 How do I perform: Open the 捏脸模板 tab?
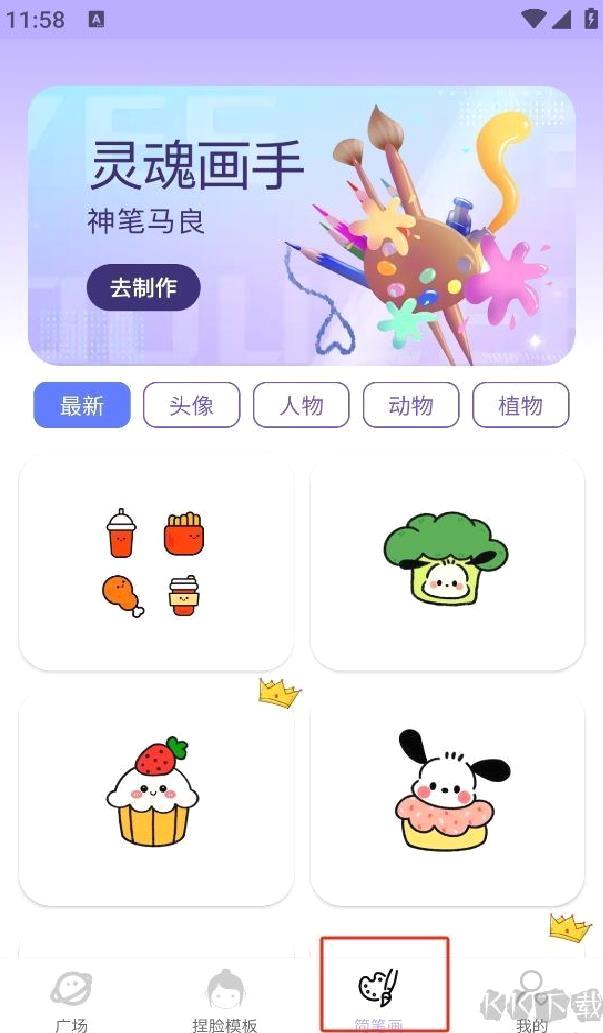tap(225, 1000)
